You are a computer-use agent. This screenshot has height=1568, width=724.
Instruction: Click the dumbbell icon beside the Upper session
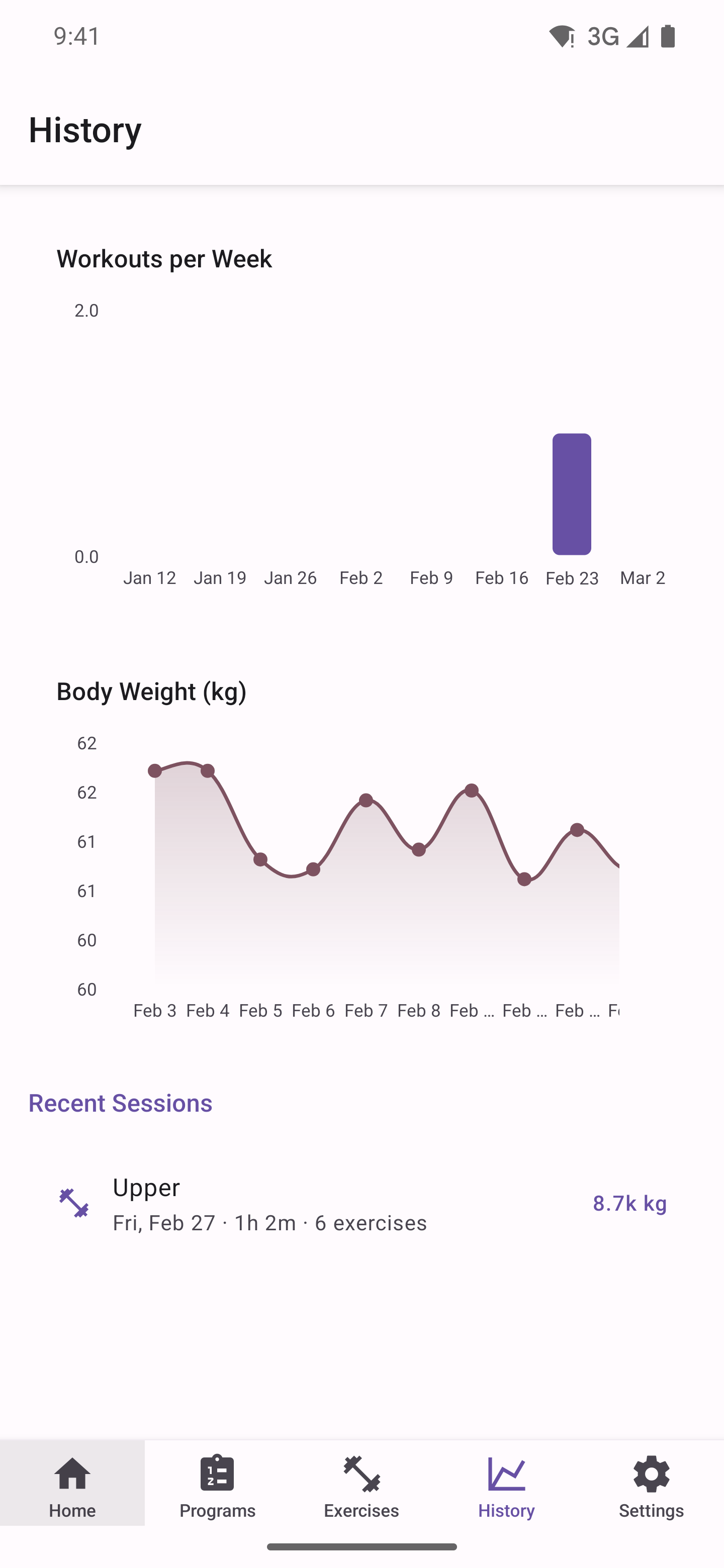[x=75, y=1202]
